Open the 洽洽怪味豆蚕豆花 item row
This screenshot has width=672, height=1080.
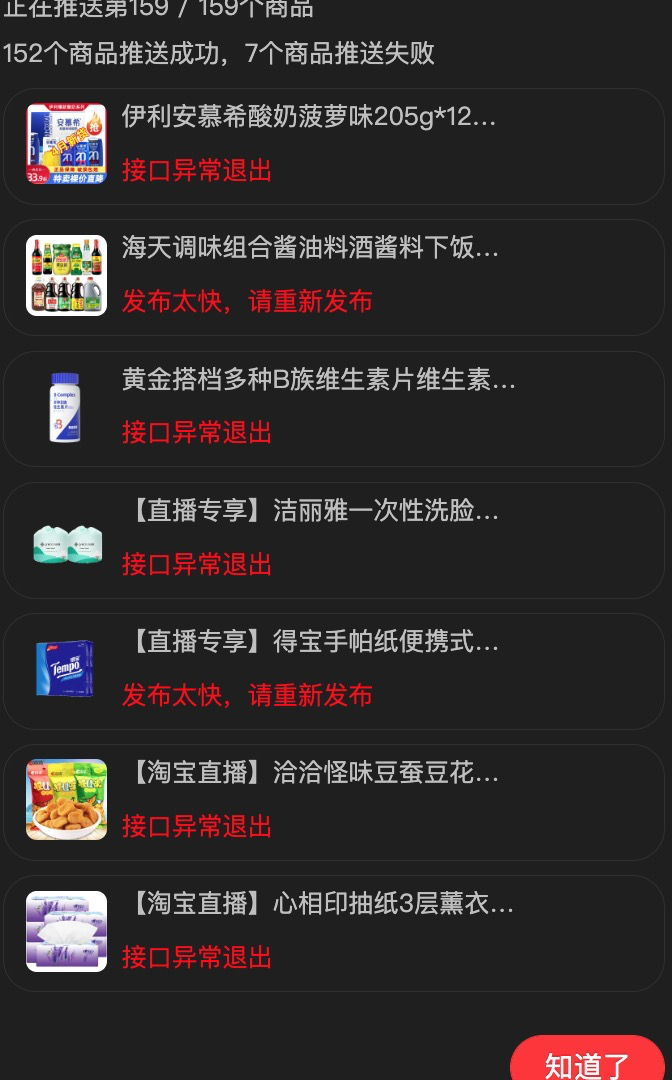point(334,802)
